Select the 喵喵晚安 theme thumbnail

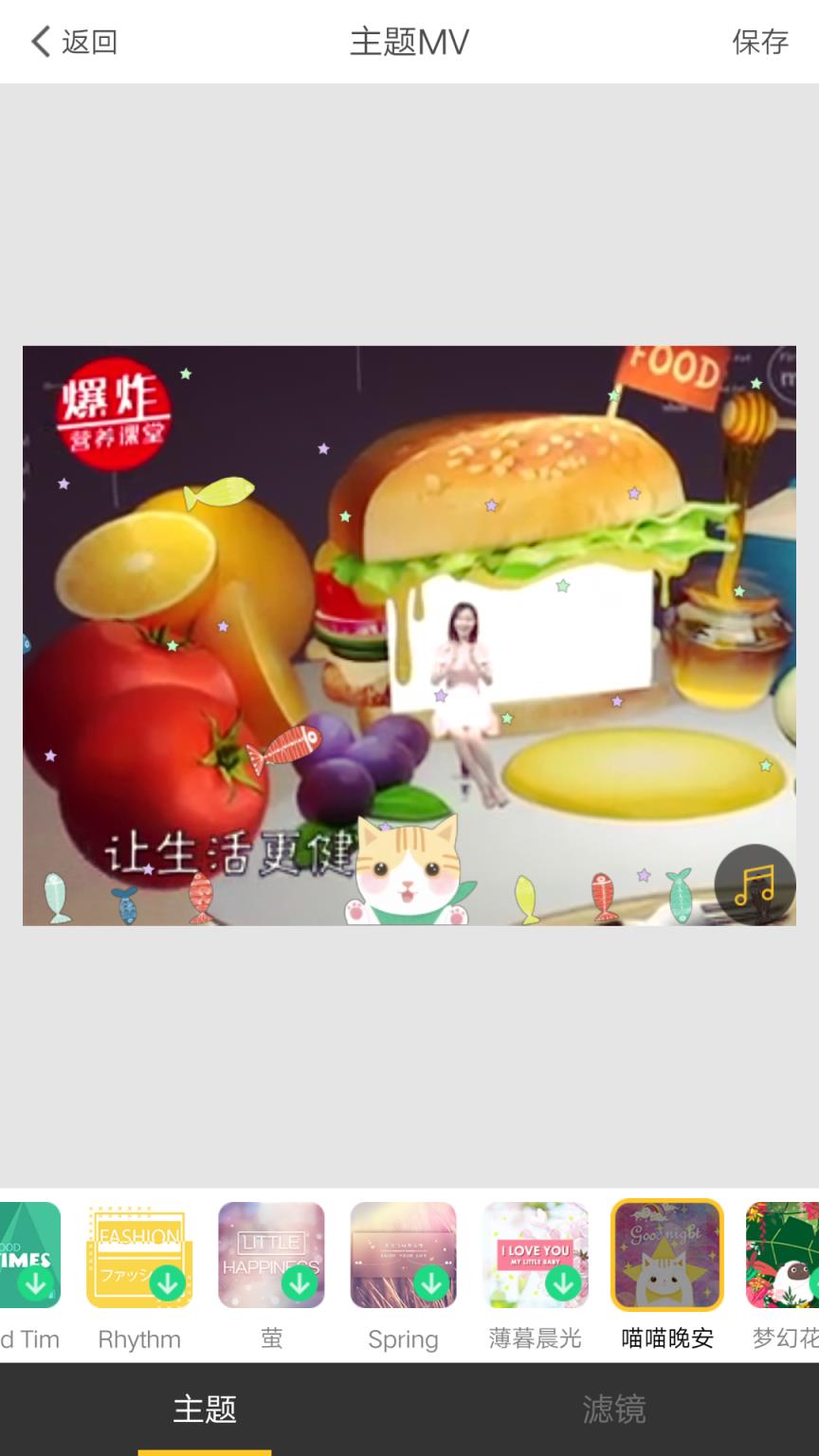666,1254
